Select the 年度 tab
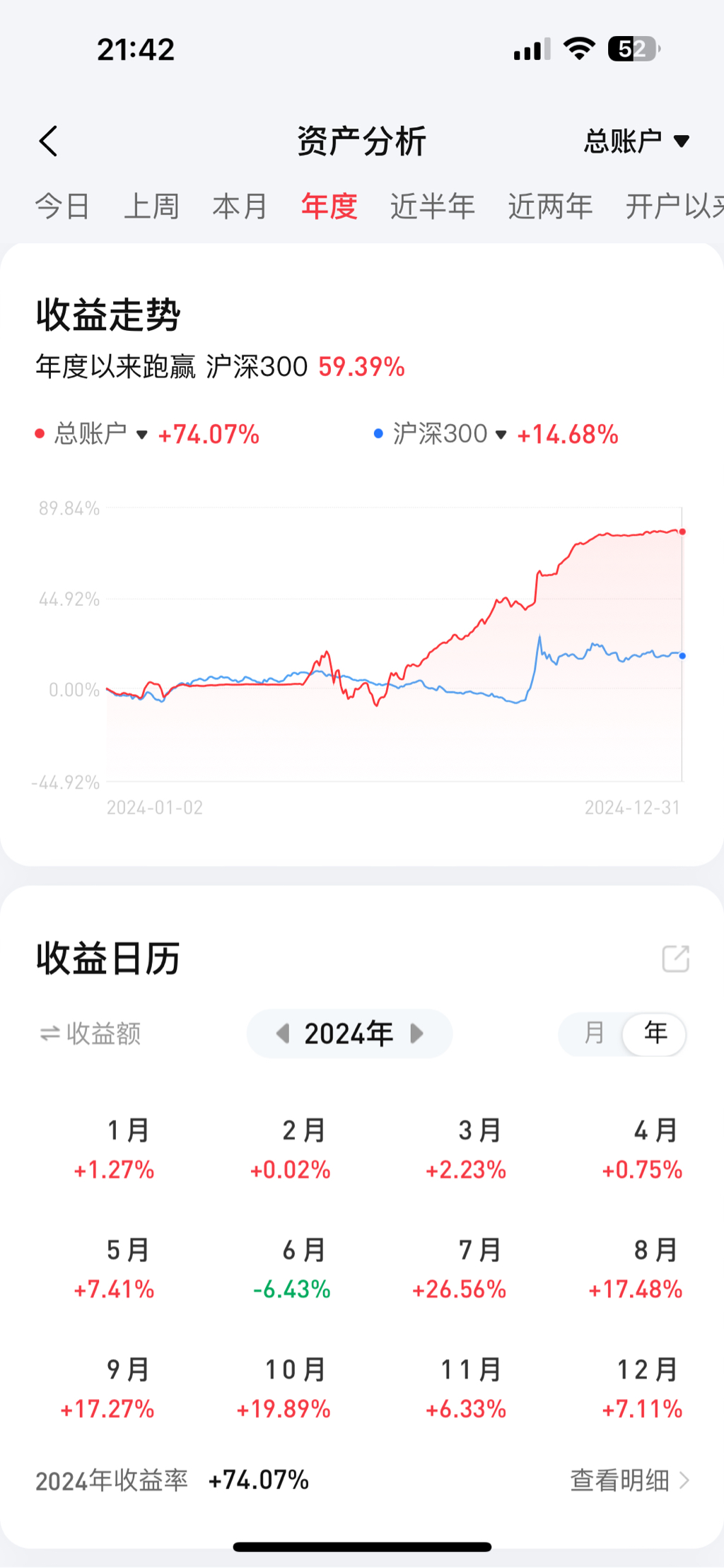Screen dimensions: 724x1568 coord(329,206)
